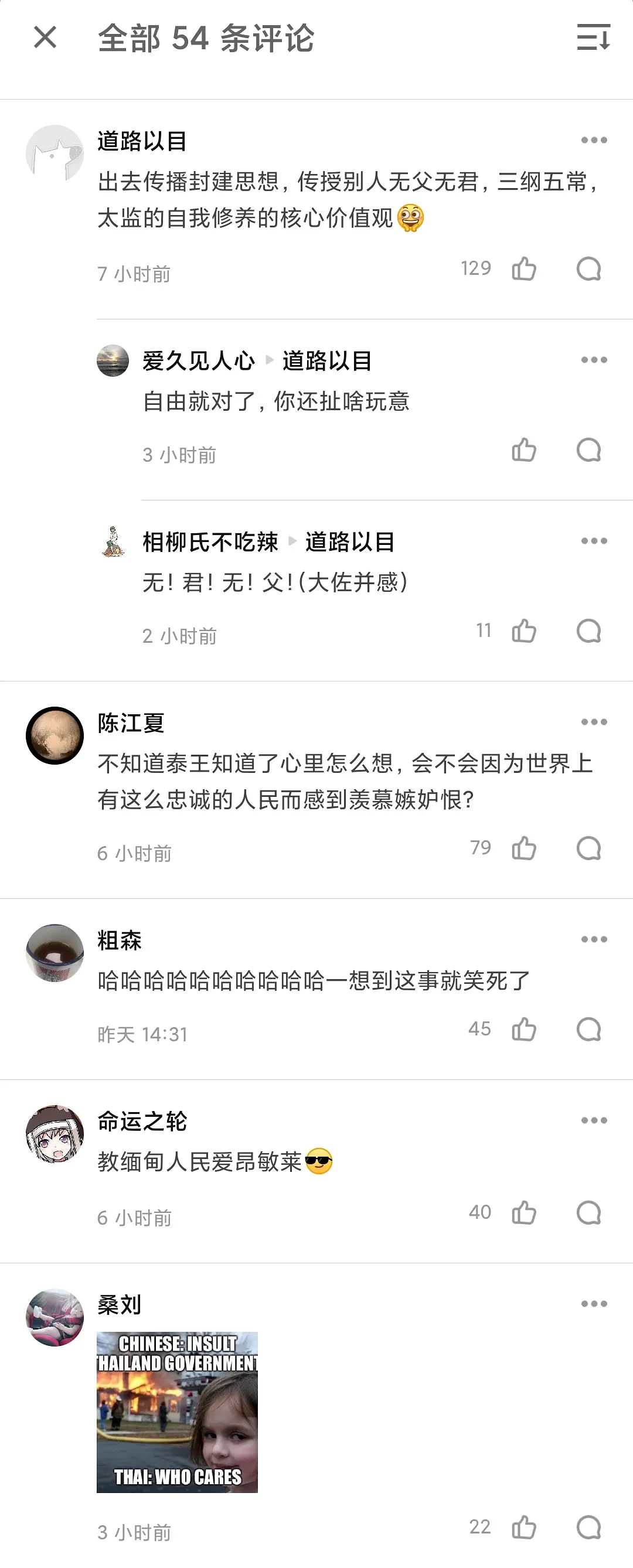
Task: Reply to 道路以目's comment
Action: [x=588, y=268]
